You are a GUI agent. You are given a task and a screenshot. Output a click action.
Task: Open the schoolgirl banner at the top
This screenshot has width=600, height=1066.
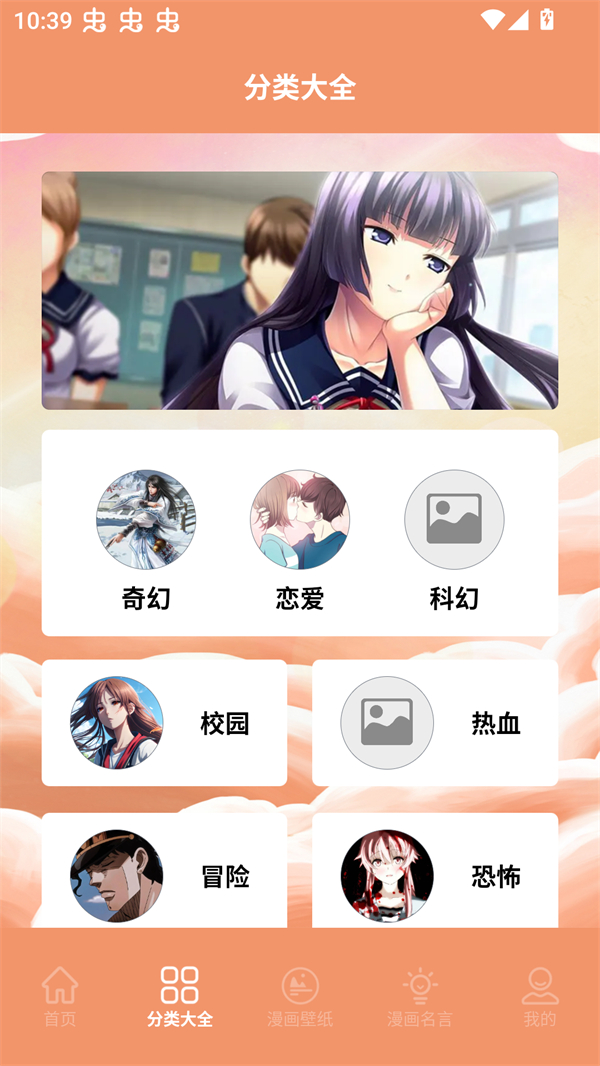point(300,290)
